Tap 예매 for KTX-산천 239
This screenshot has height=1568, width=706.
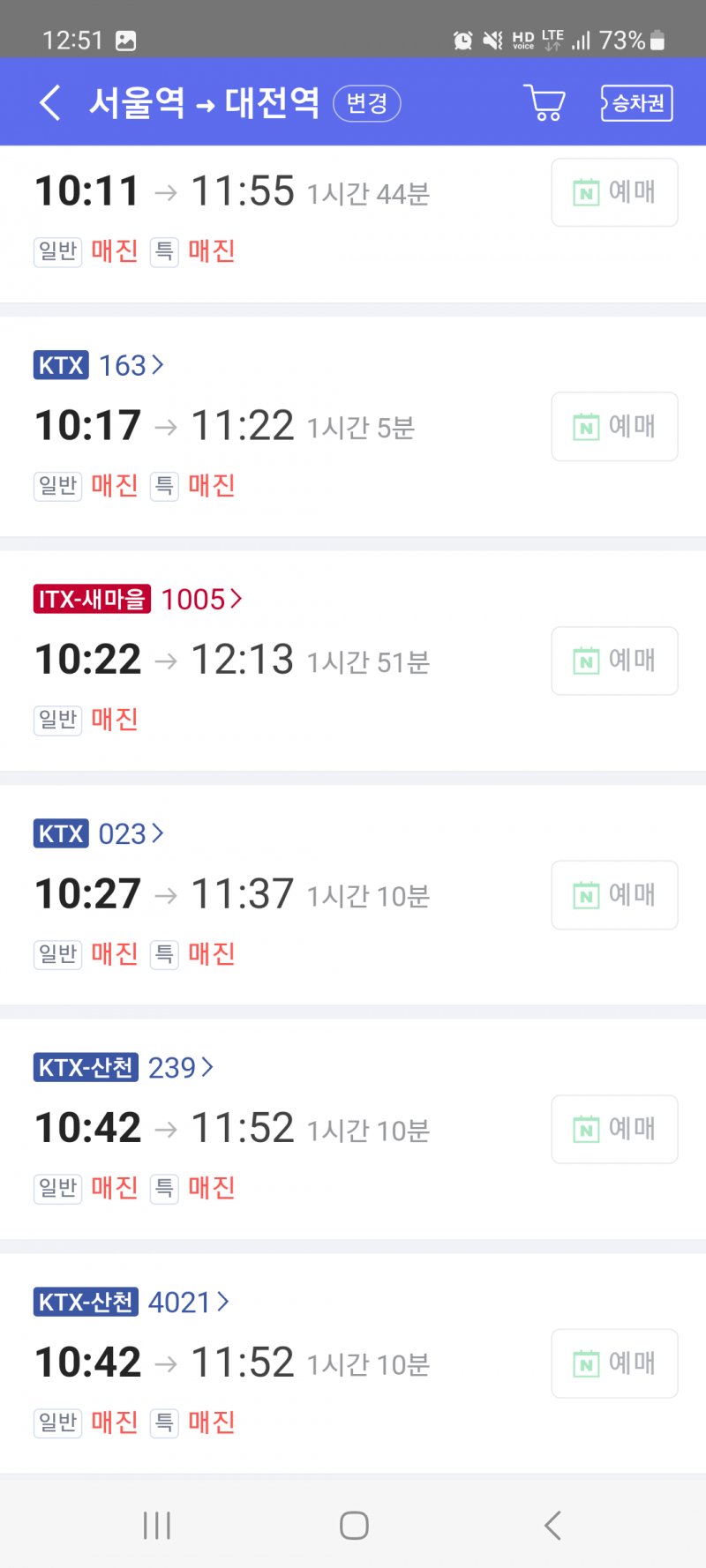pyautogui.click(x=614, y=1129)
